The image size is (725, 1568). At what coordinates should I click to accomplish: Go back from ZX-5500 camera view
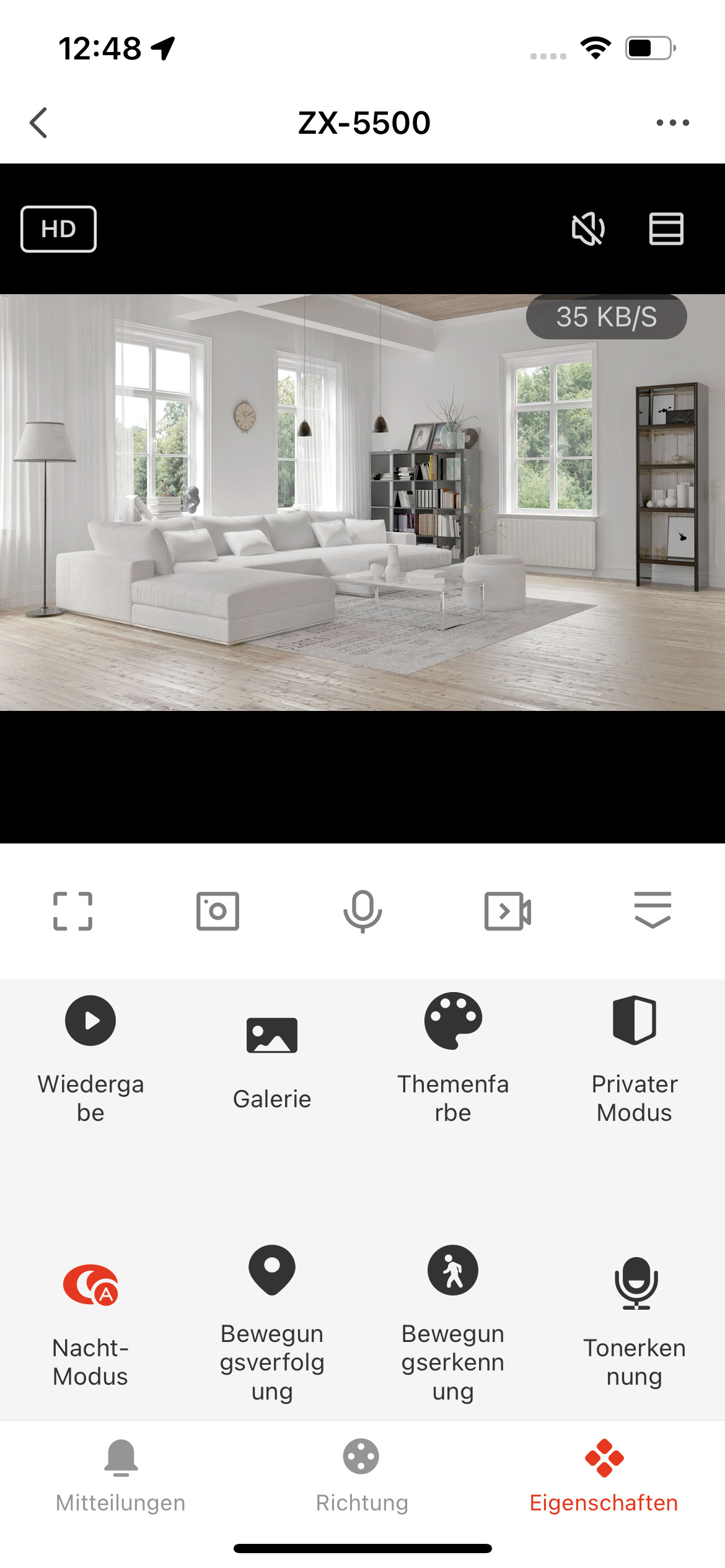tap(38, 123)
